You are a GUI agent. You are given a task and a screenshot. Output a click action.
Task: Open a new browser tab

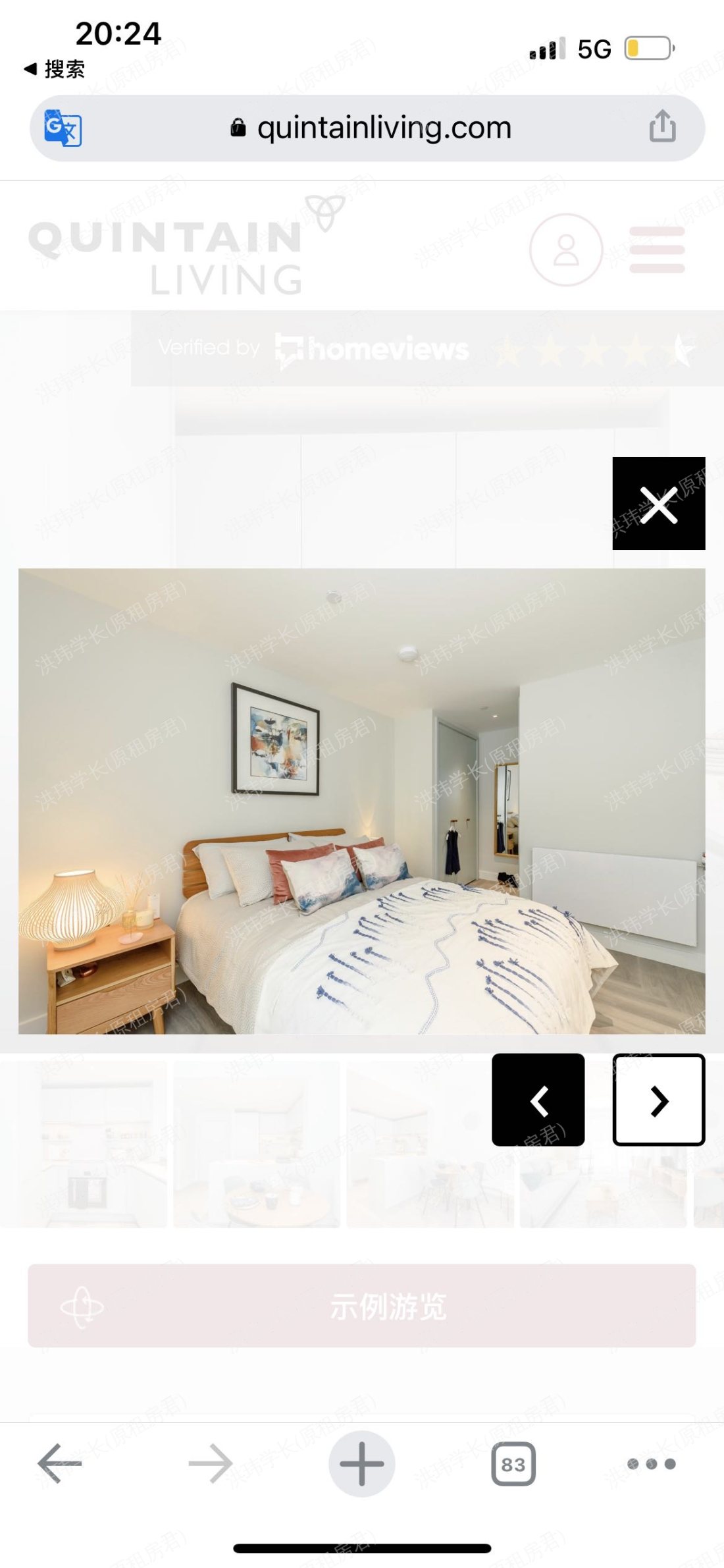point(361,1463)
